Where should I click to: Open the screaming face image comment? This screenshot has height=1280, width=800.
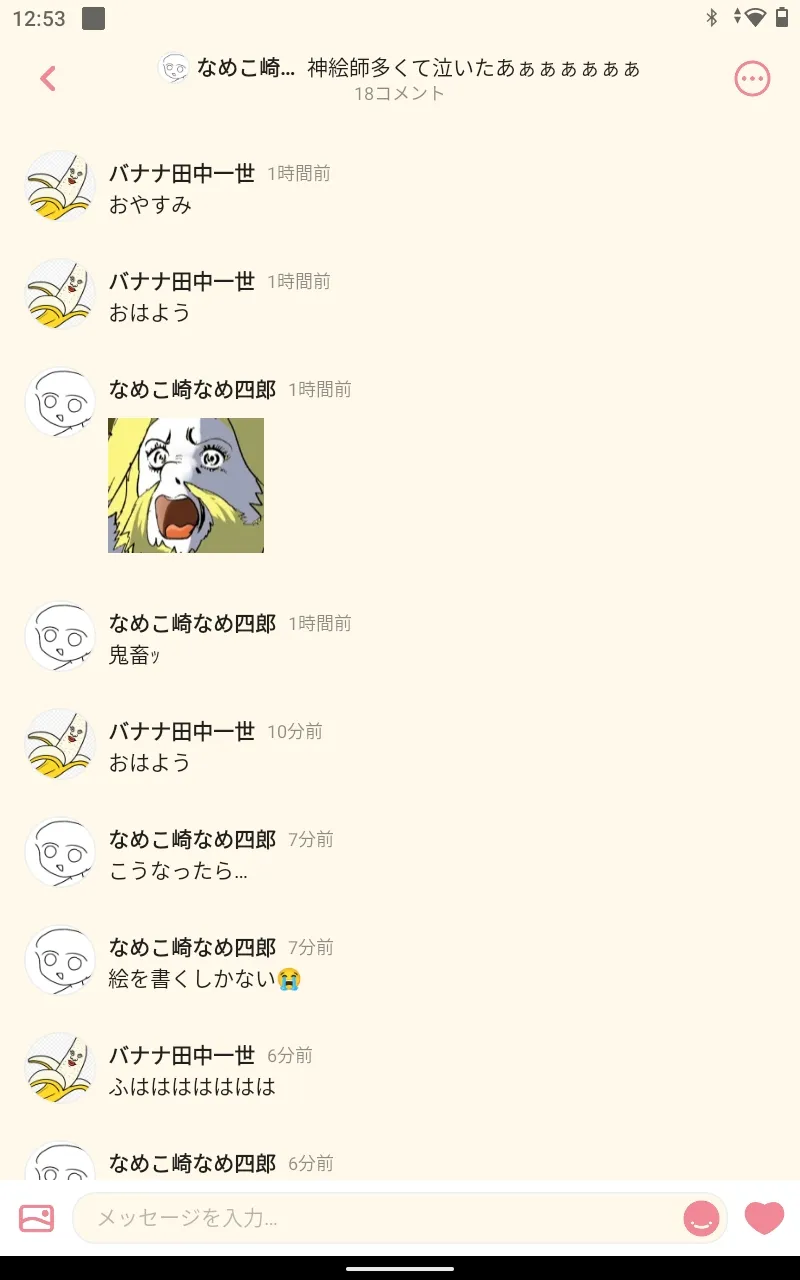pyautogui.click(x=186, y=485)
